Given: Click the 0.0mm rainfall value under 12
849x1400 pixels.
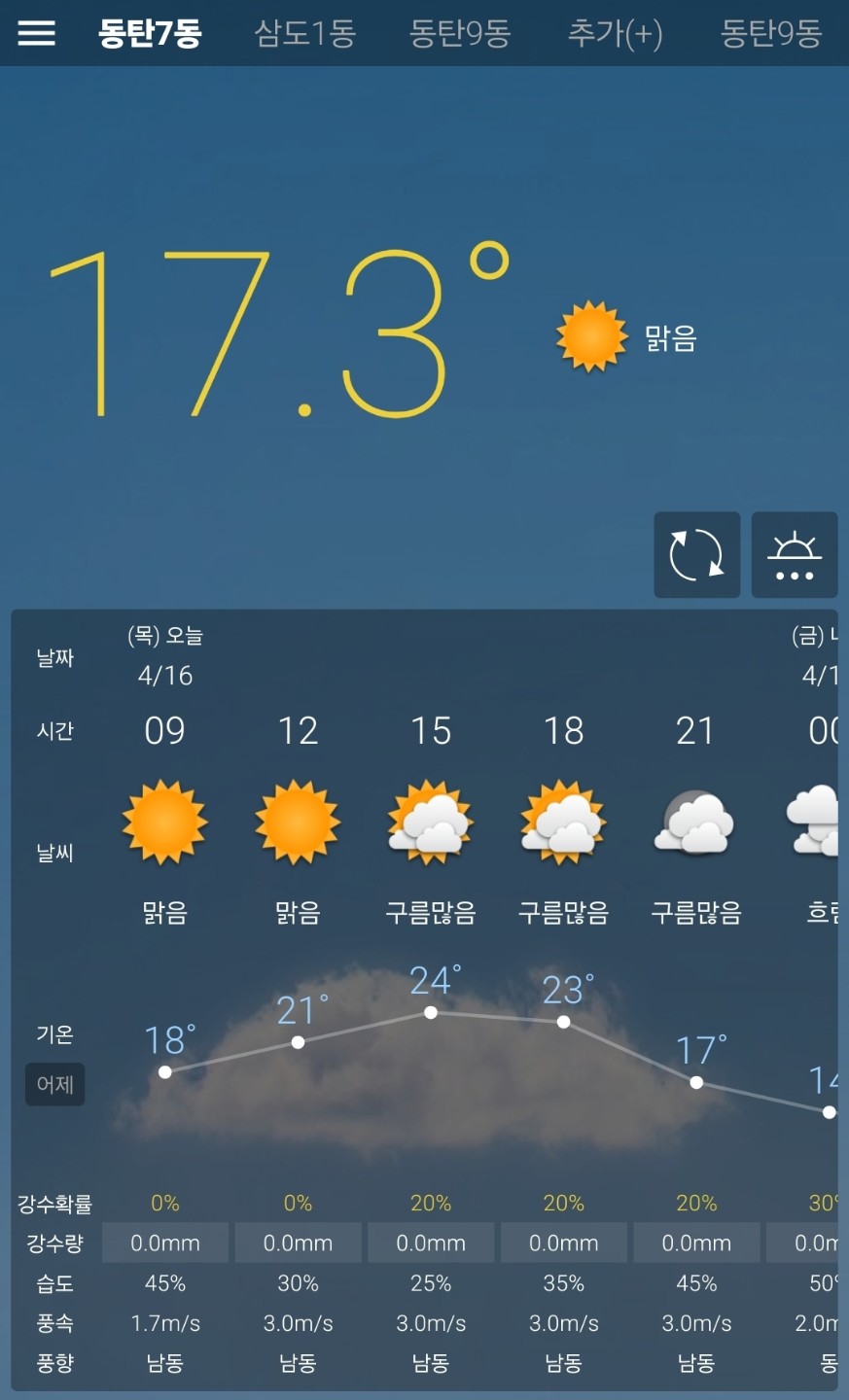Looking at the screenshot, I should tap(298, 1242).
